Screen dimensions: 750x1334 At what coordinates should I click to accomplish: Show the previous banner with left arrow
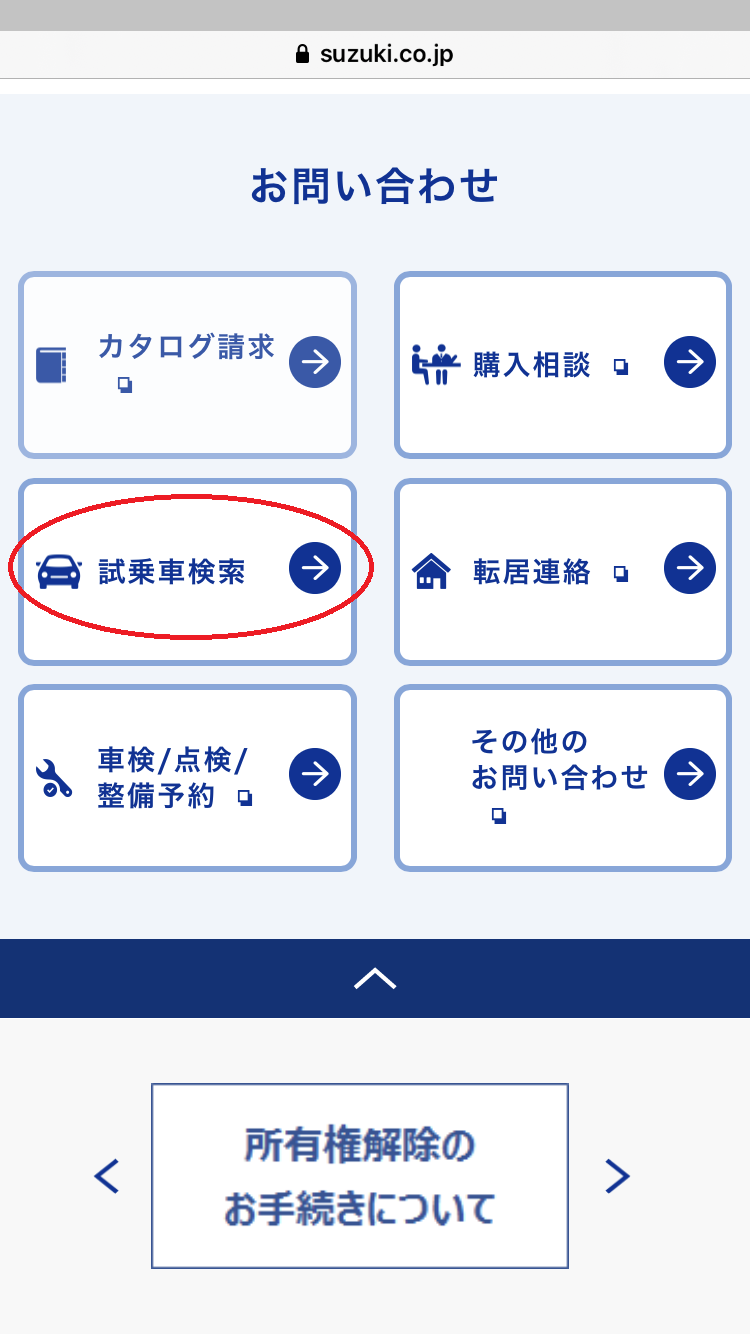107,1176
